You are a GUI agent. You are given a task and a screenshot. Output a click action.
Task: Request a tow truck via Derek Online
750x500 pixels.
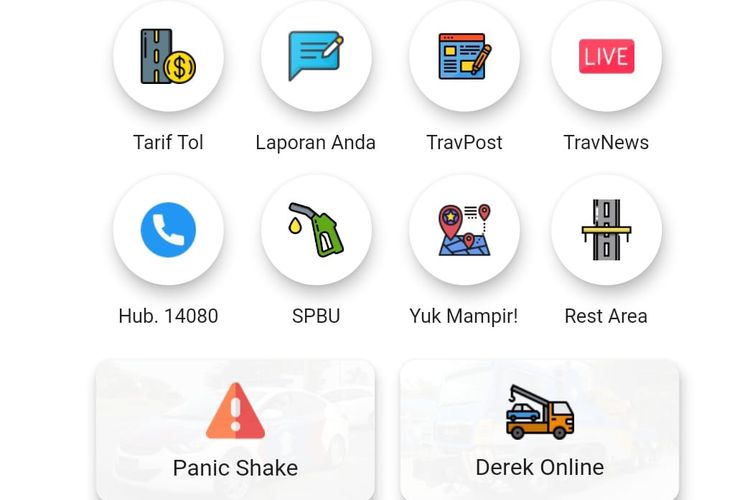click(x=540, y=430)
